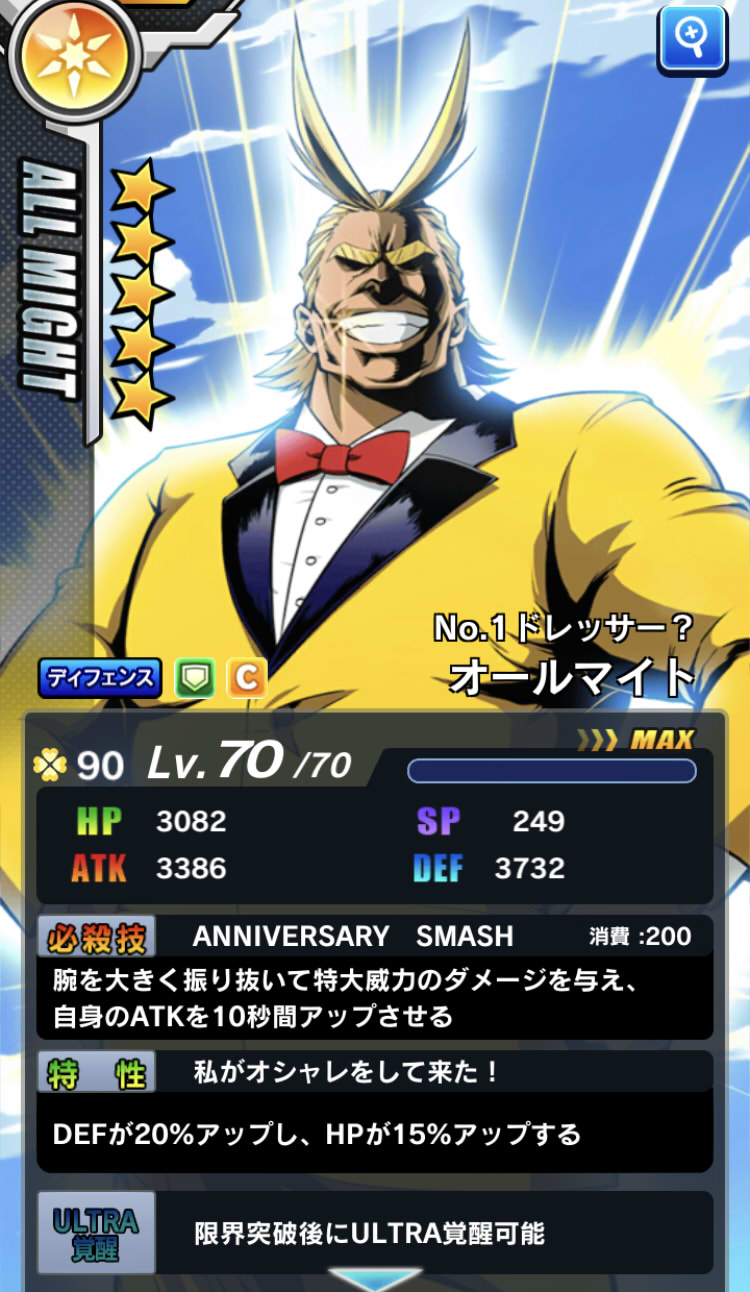Tap the 特性 trait label
The image size is (750, 1292).
coord(97,1073)
